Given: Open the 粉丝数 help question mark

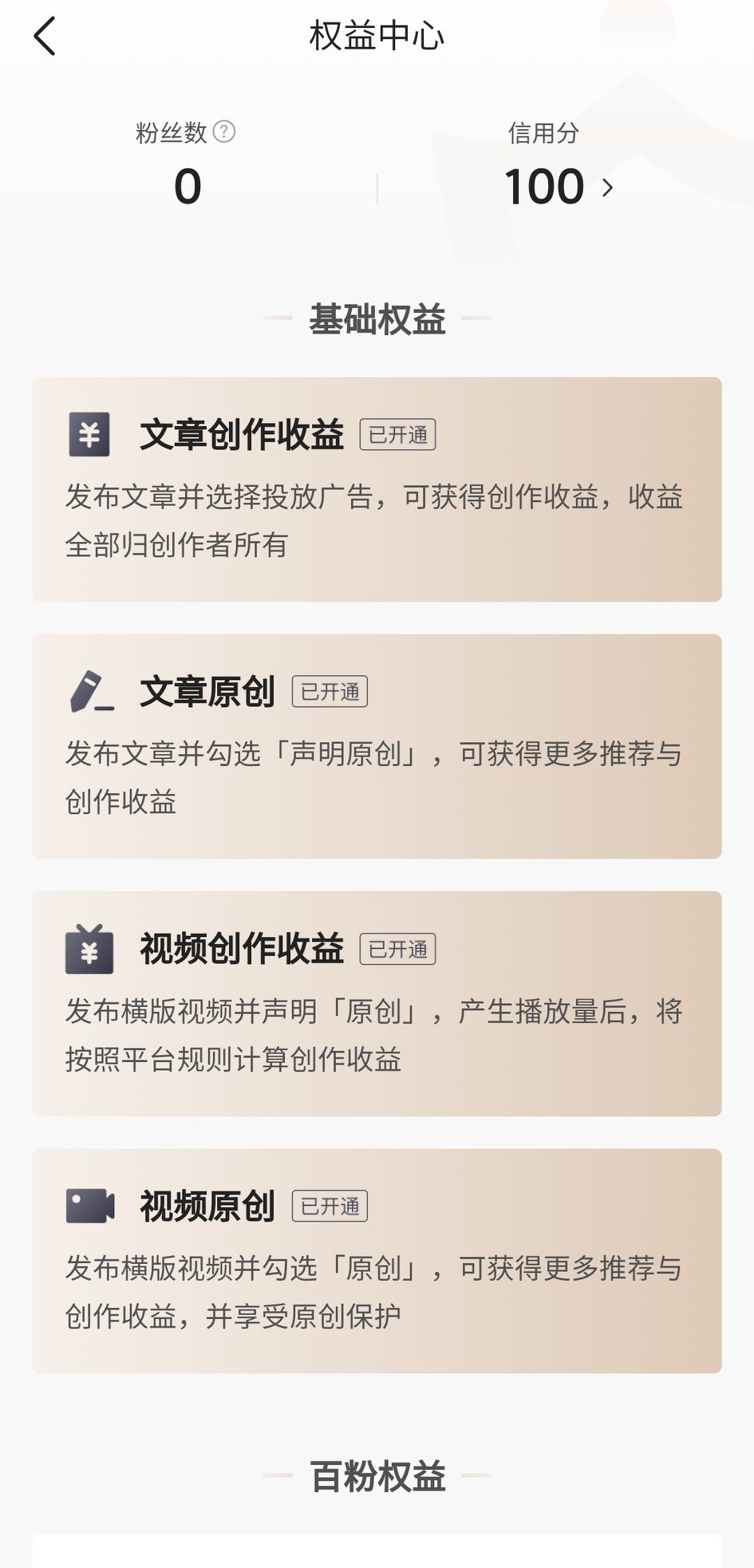Looking at the screenshot, I should [x=225, y=132].
